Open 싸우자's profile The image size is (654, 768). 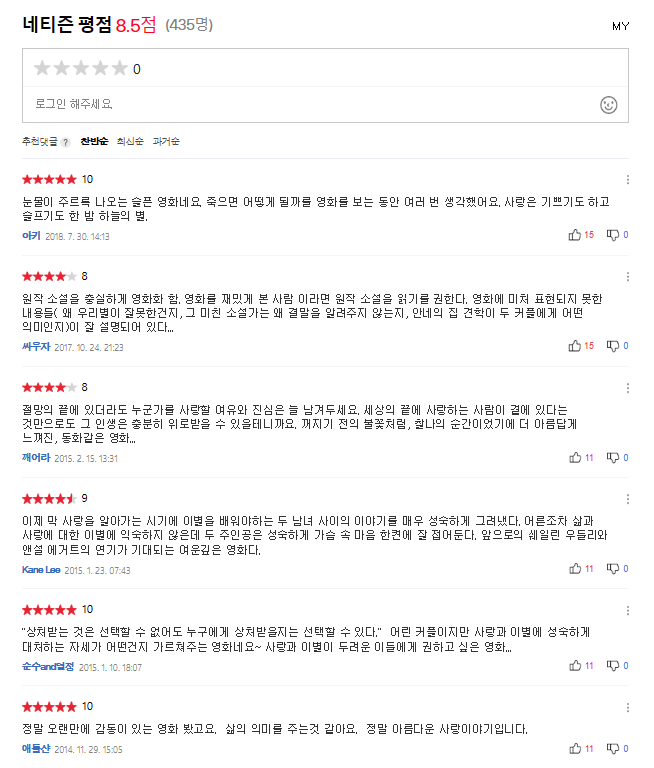[36, 347]
